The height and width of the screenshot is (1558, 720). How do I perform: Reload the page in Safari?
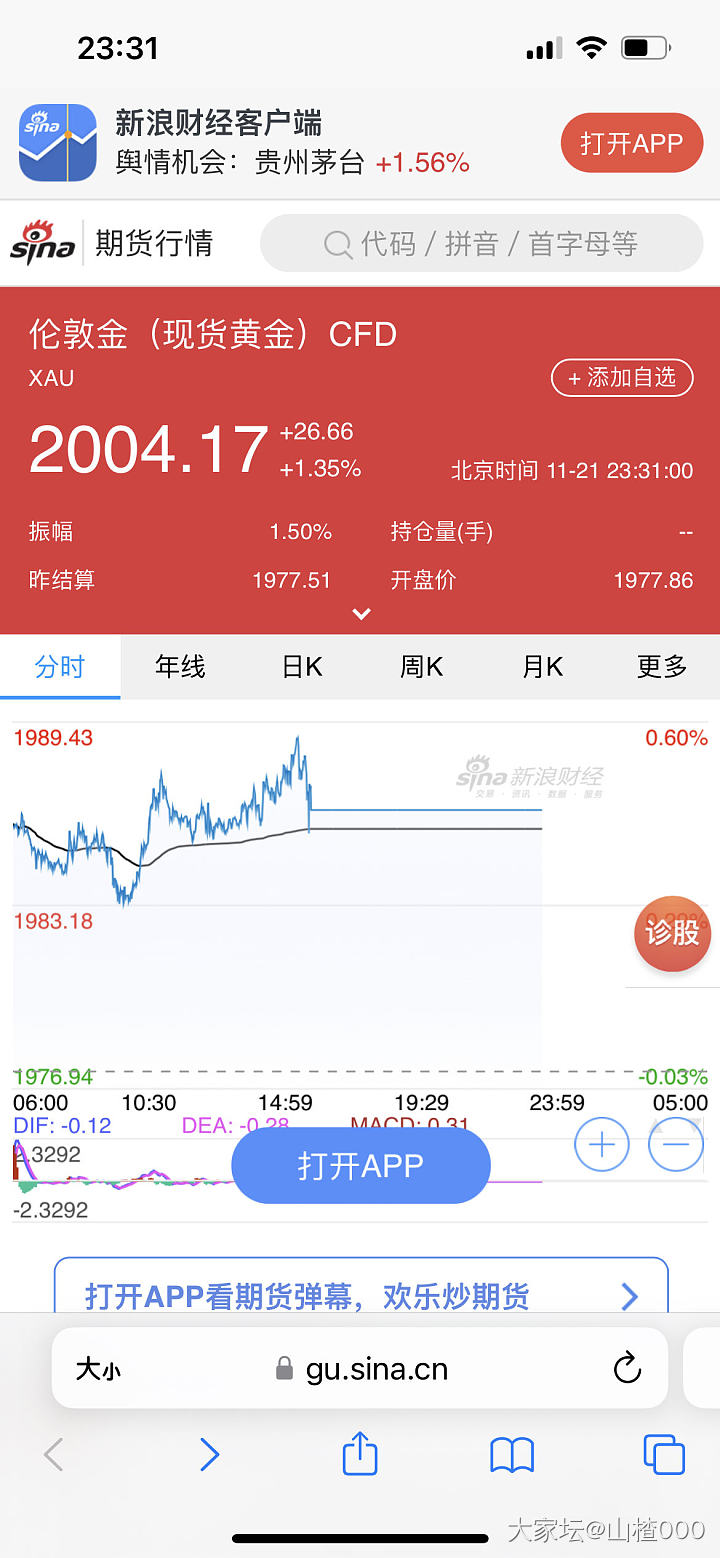[627, 1368]
